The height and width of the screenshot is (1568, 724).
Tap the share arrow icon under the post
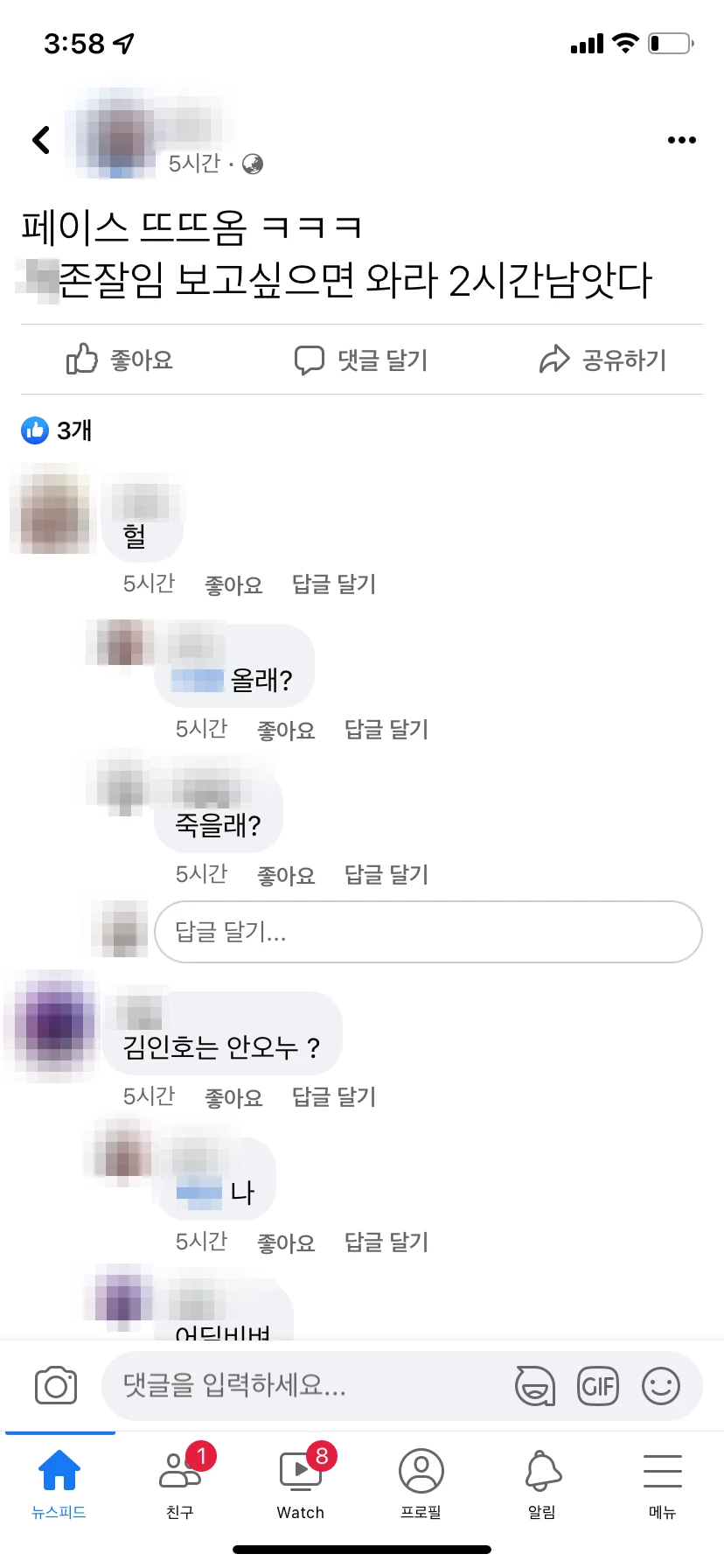[x=606, y=359]
